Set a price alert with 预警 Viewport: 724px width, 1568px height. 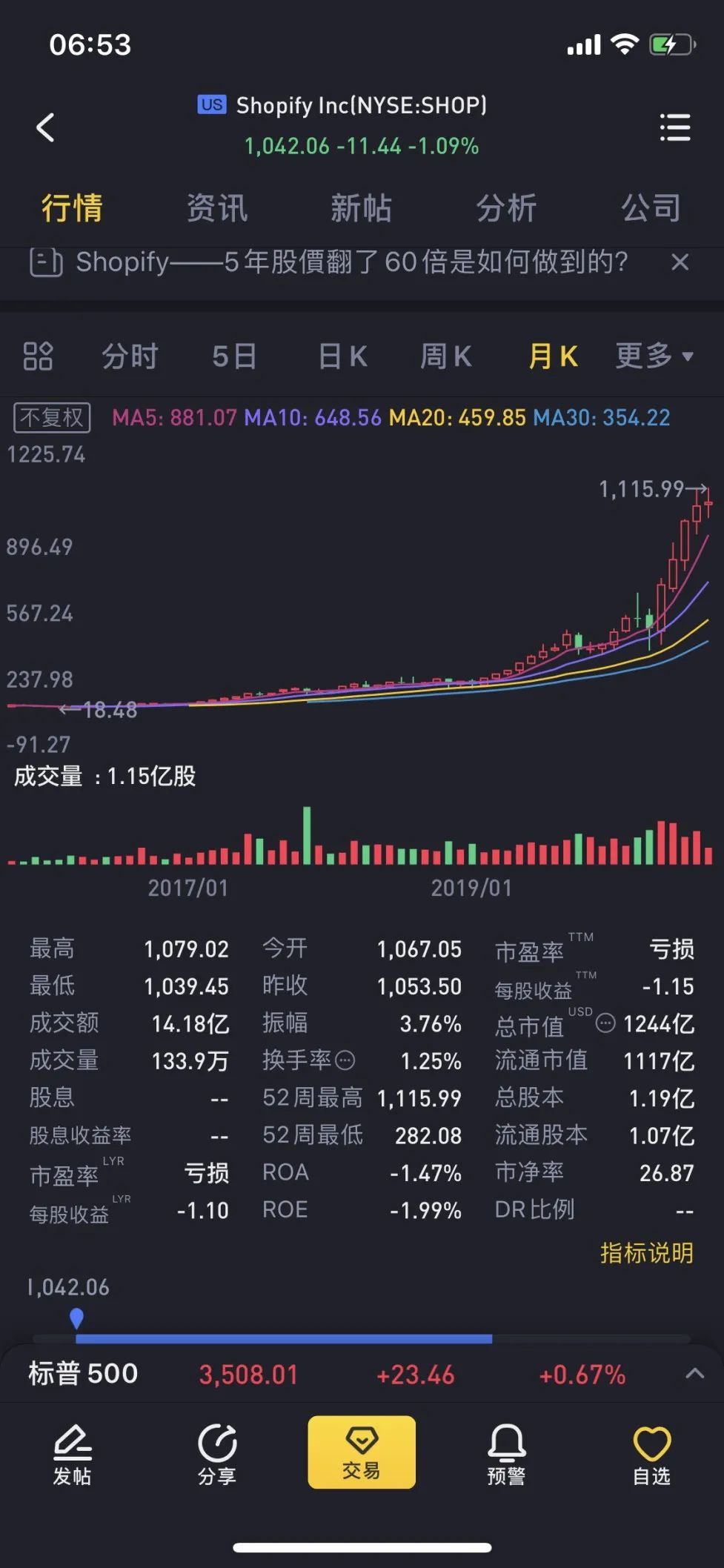[506, 1455]
